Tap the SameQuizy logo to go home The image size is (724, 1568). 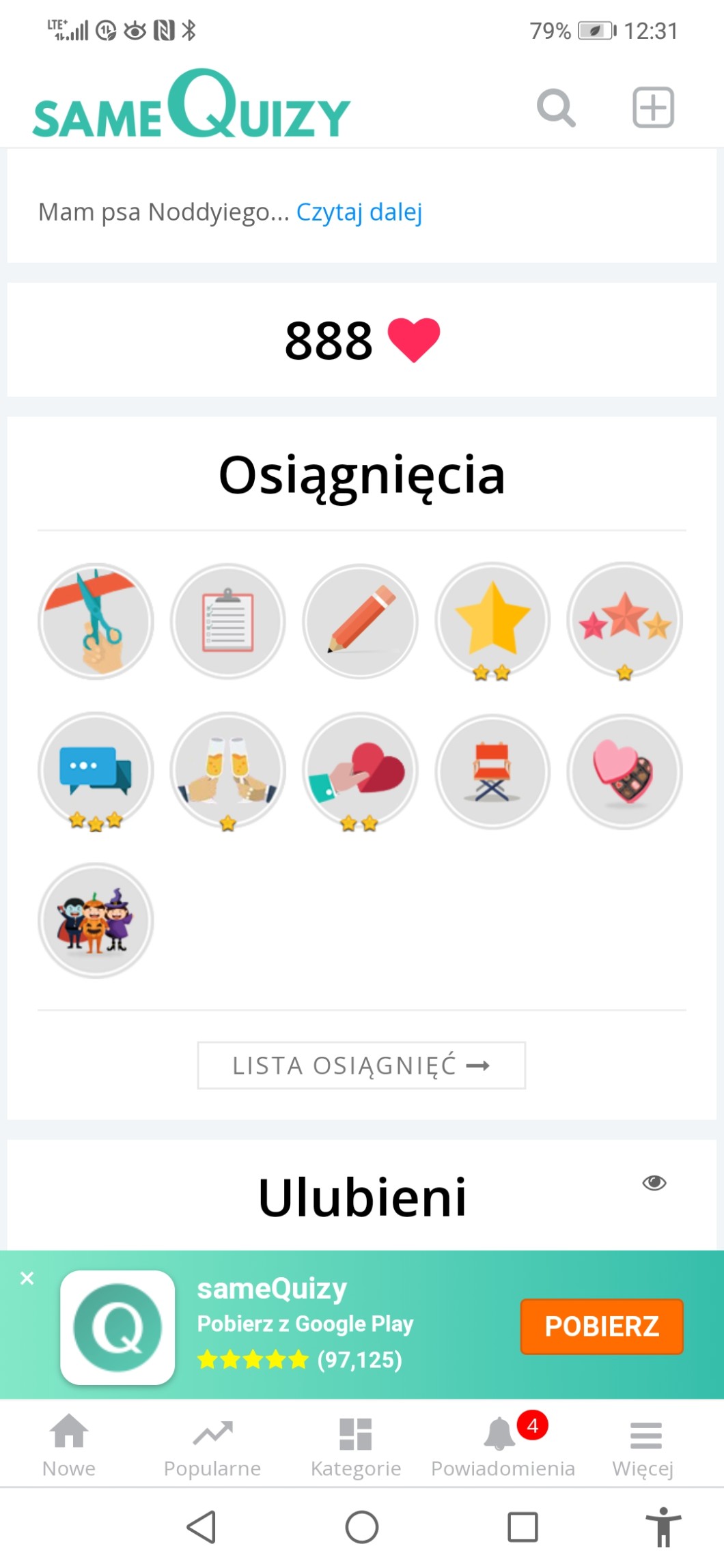pos(191,106)
